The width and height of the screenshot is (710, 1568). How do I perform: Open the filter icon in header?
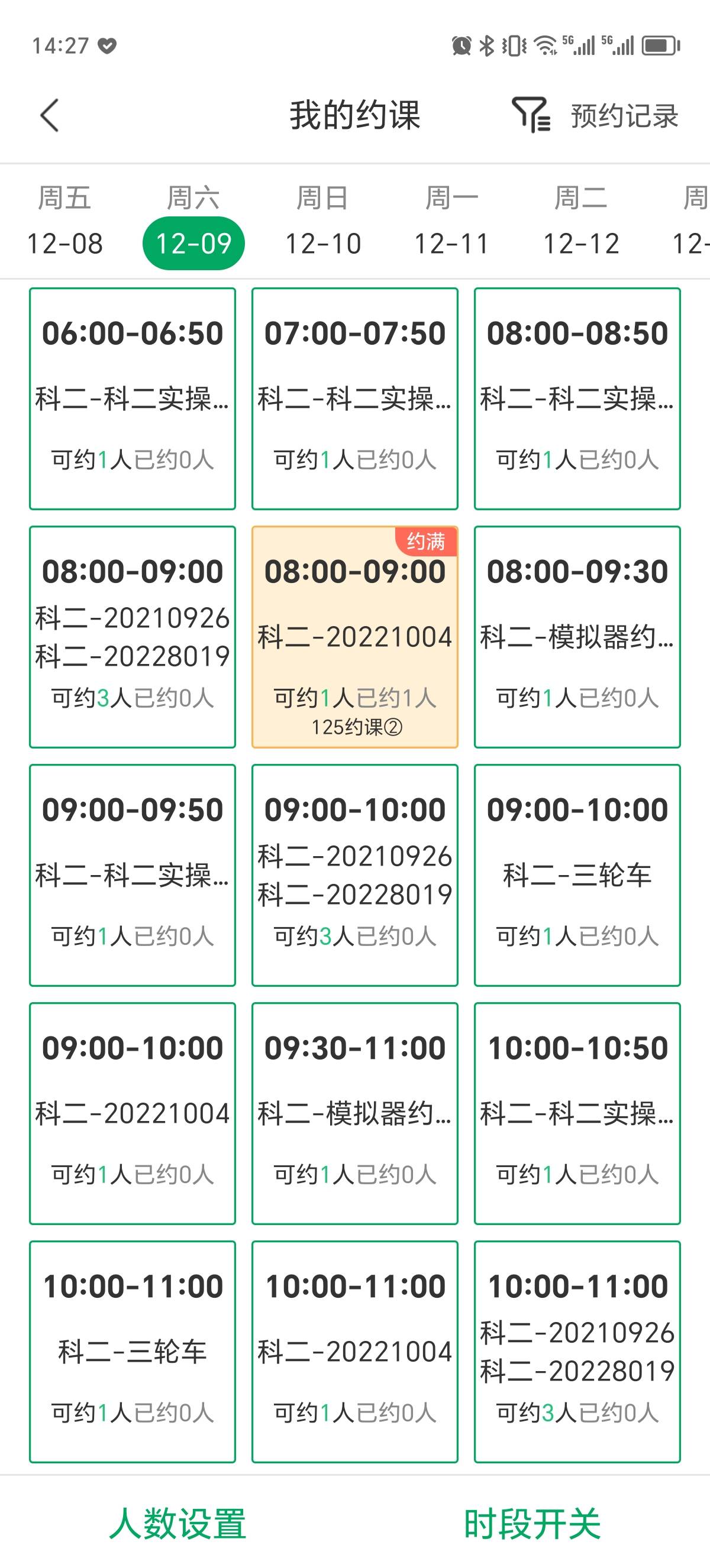tap(531, 115)
